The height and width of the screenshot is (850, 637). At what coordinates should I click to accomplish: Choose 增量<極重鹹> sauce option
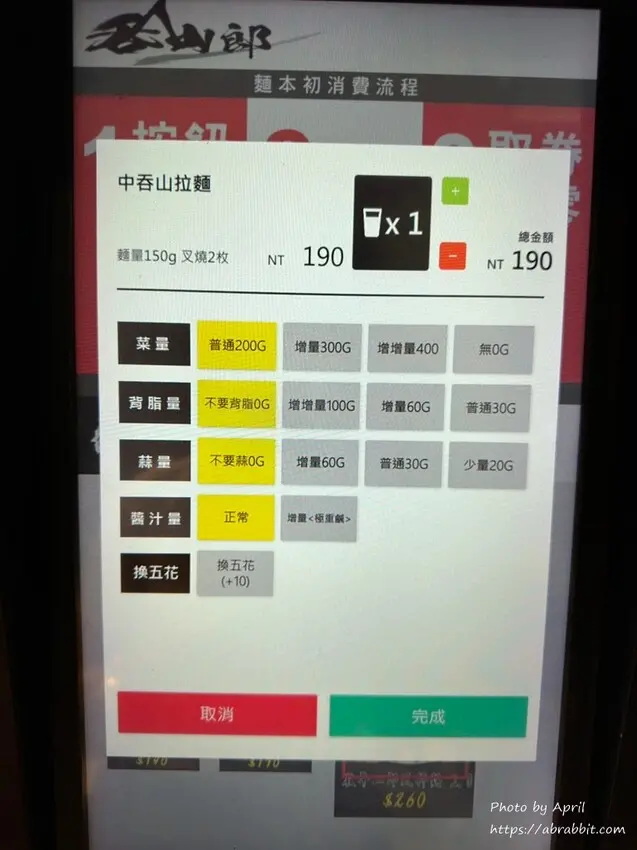pyautogui.click(x=319, y=519)
